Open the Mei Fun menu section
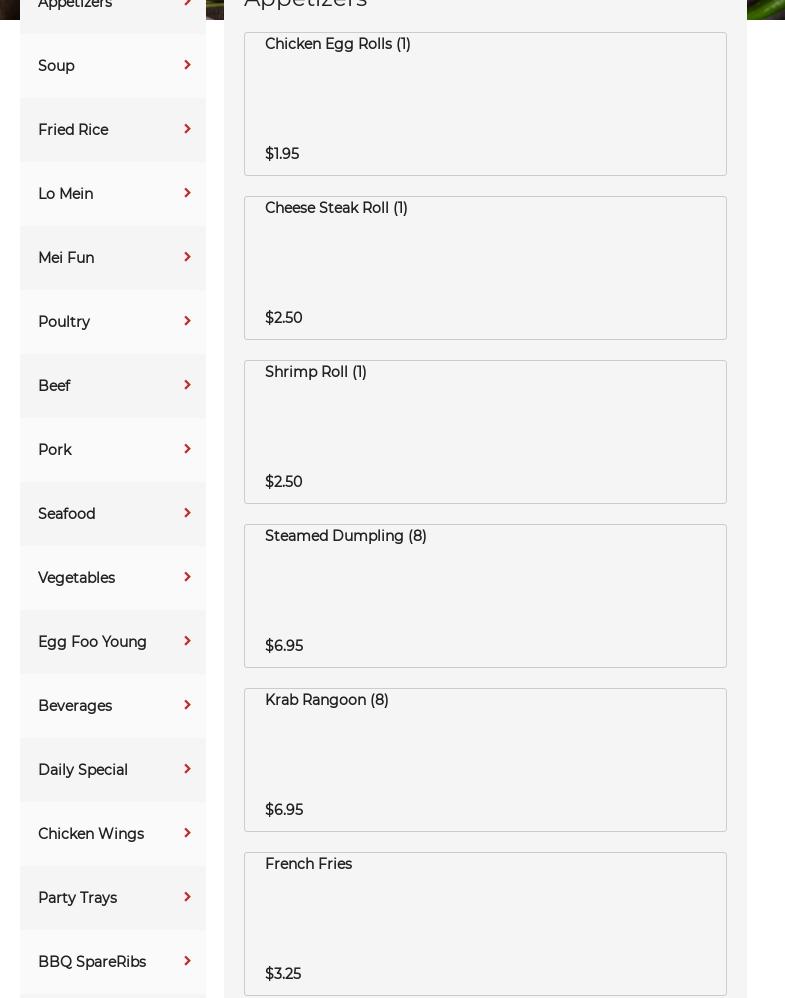This screenshot has width=785, height=998. tap(113, 258)
